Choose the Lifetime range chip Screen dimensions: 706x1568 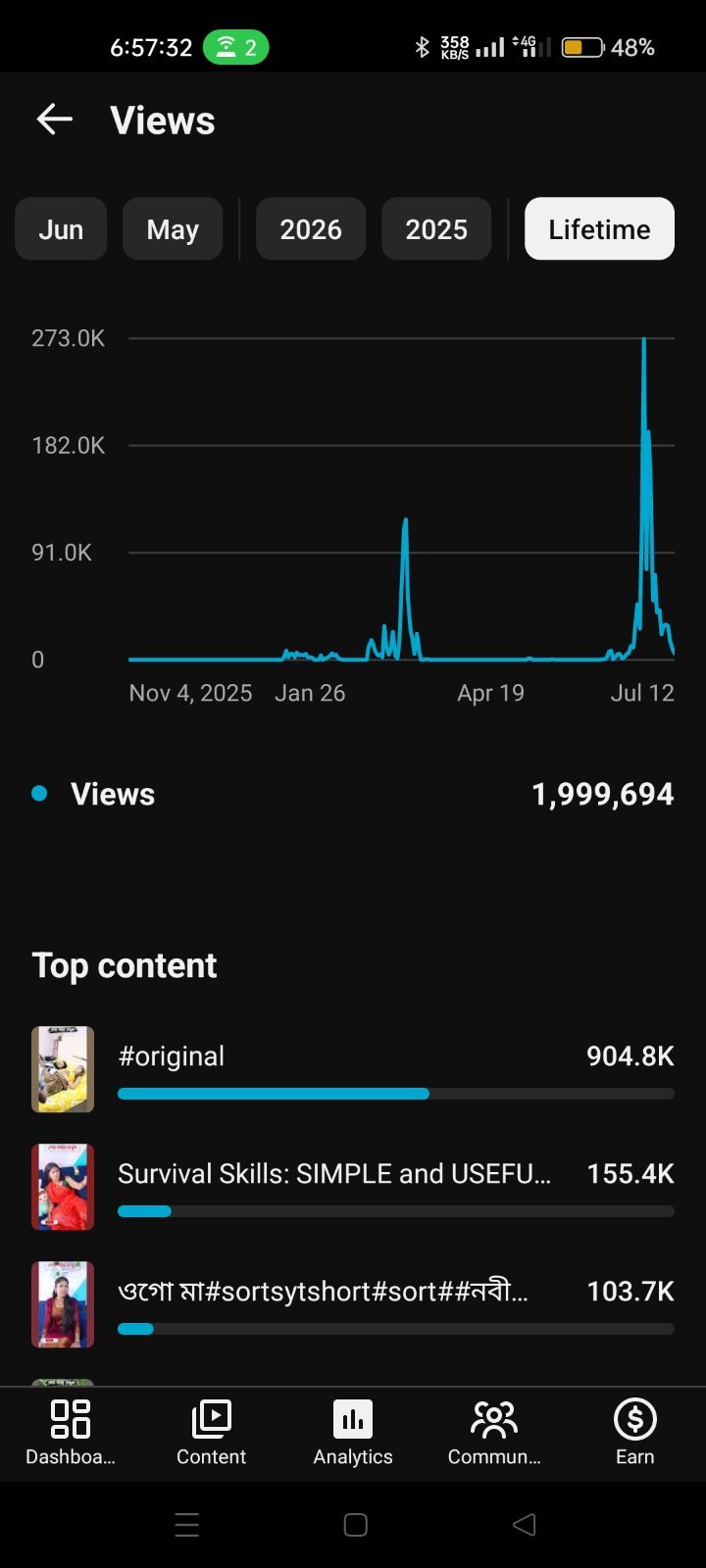(x=599, y=229)
